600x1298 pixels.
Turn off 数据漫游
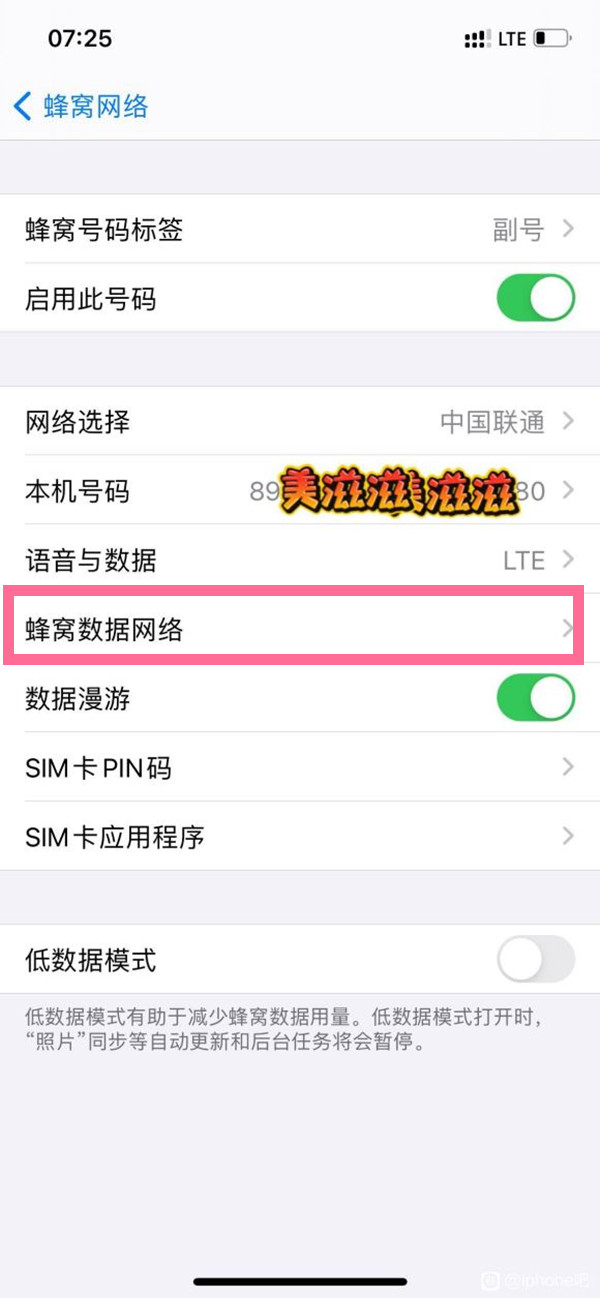click(x=535, y=698)
